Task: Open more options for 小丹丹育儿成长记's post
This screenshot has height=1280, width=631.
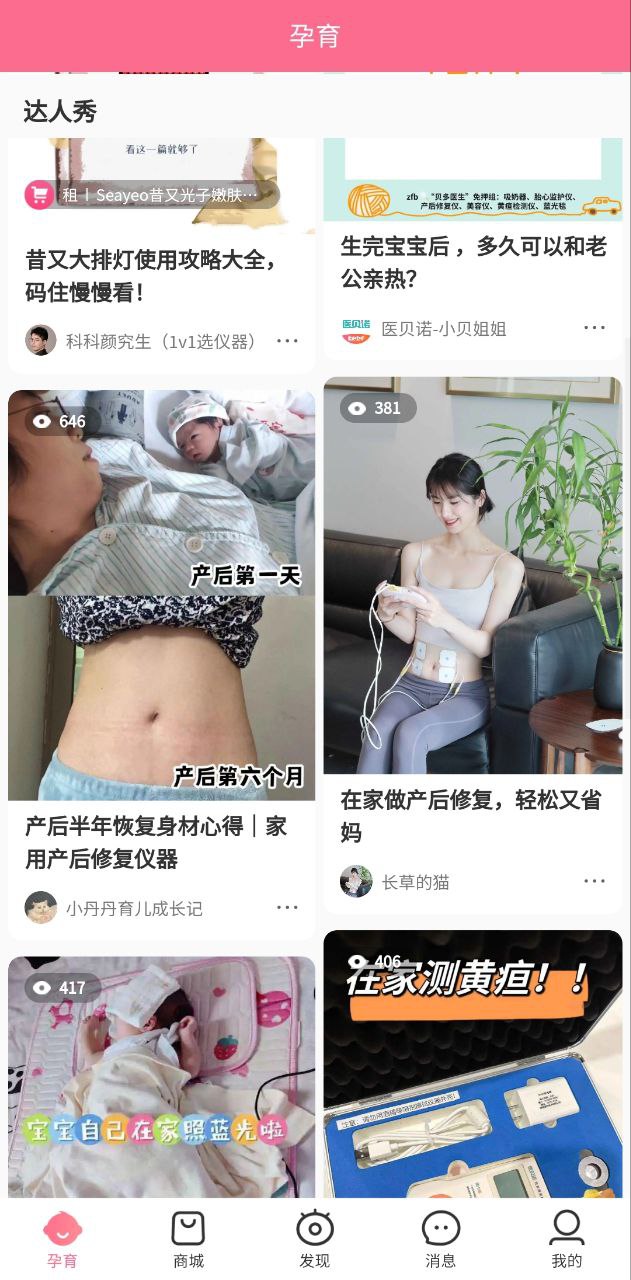Action: tap(287, 908)
